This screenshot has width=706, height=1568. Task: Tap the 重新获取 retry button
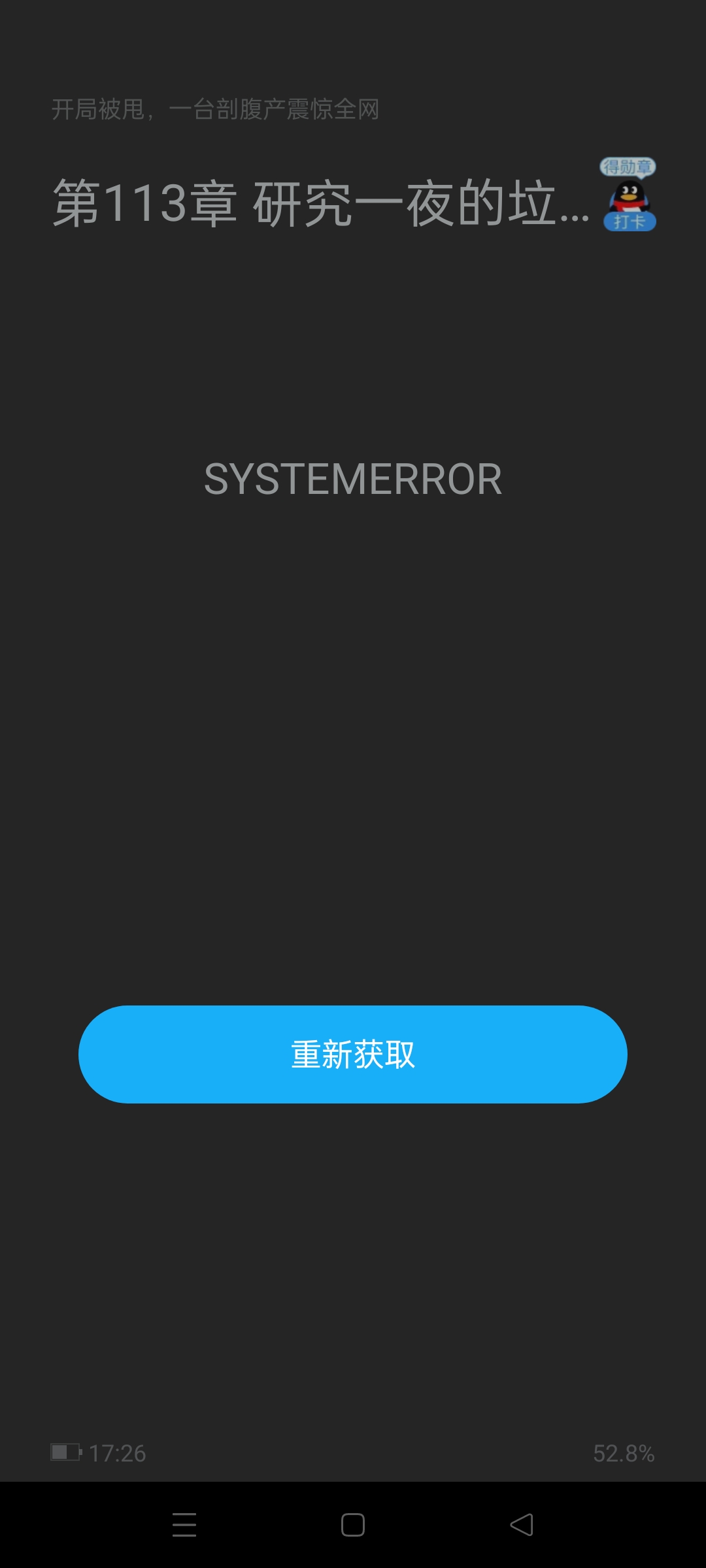coord(353,1054)
